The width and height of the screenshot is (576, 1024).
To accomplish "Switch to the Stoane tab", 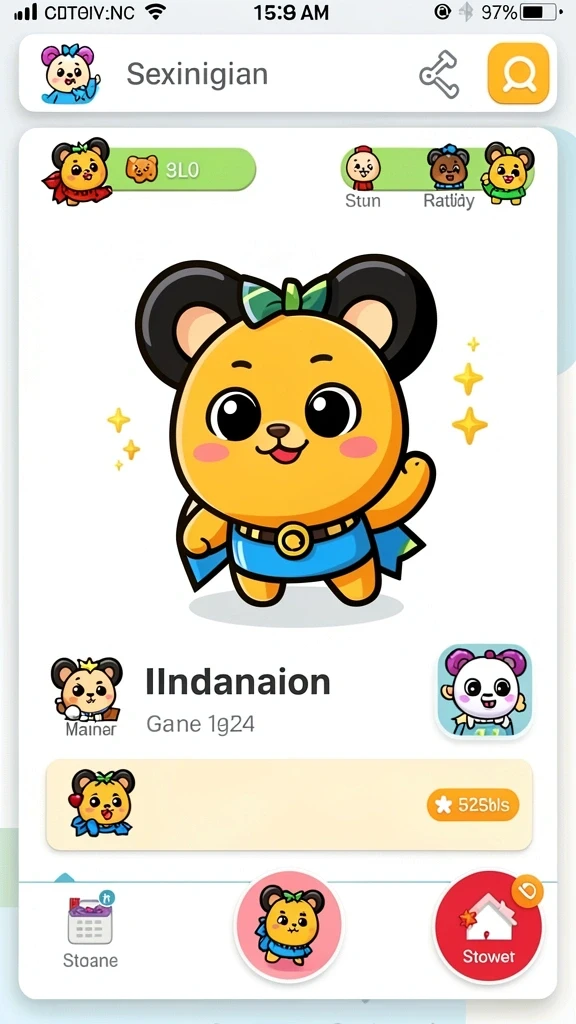I will pyautogui.click(x=90, y=929).
